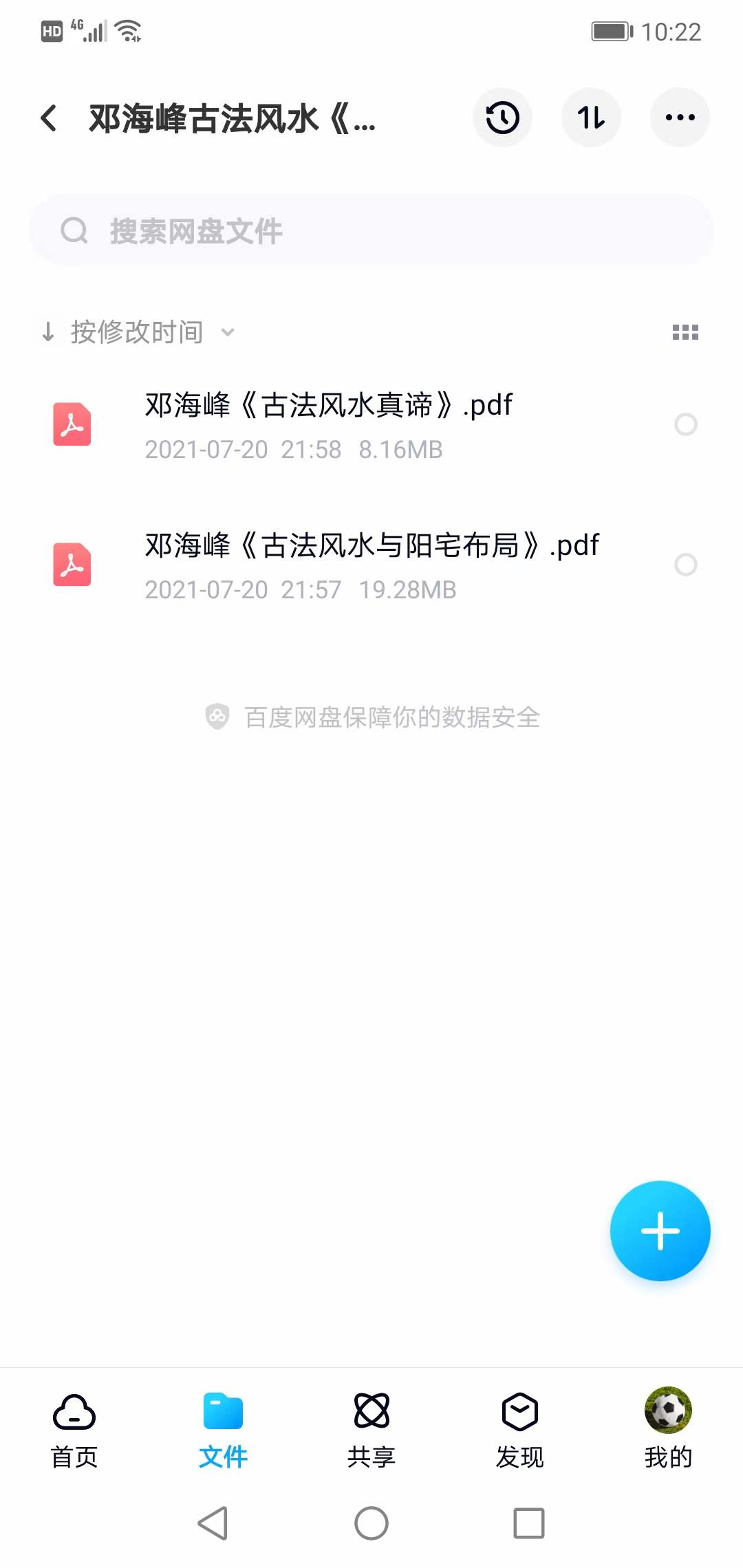Image resolution: width=743 pixels, height=1568 pixels.
Task: Switch to the 文件 tab
Action: pyautogui.click(x=223, y=1428)
